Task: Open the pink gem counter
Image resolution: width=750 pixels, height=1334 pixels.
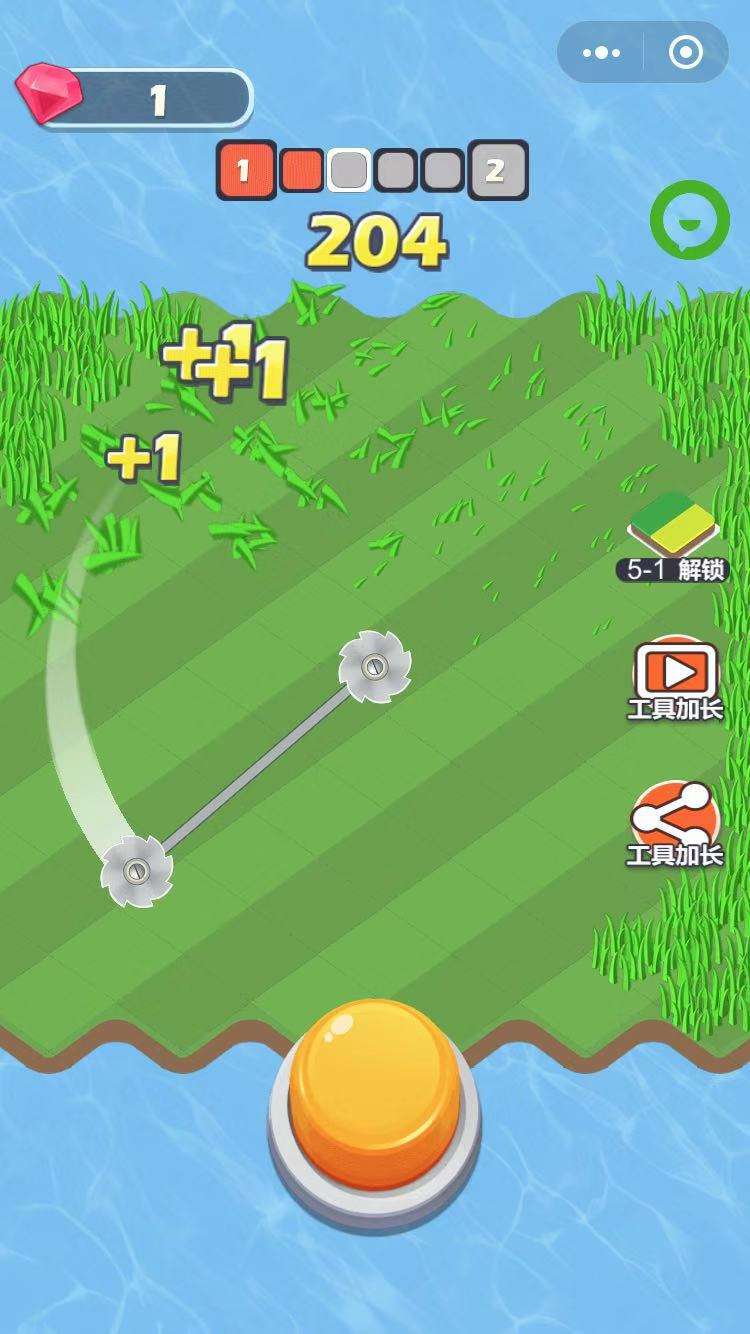Action: [135, 98]
